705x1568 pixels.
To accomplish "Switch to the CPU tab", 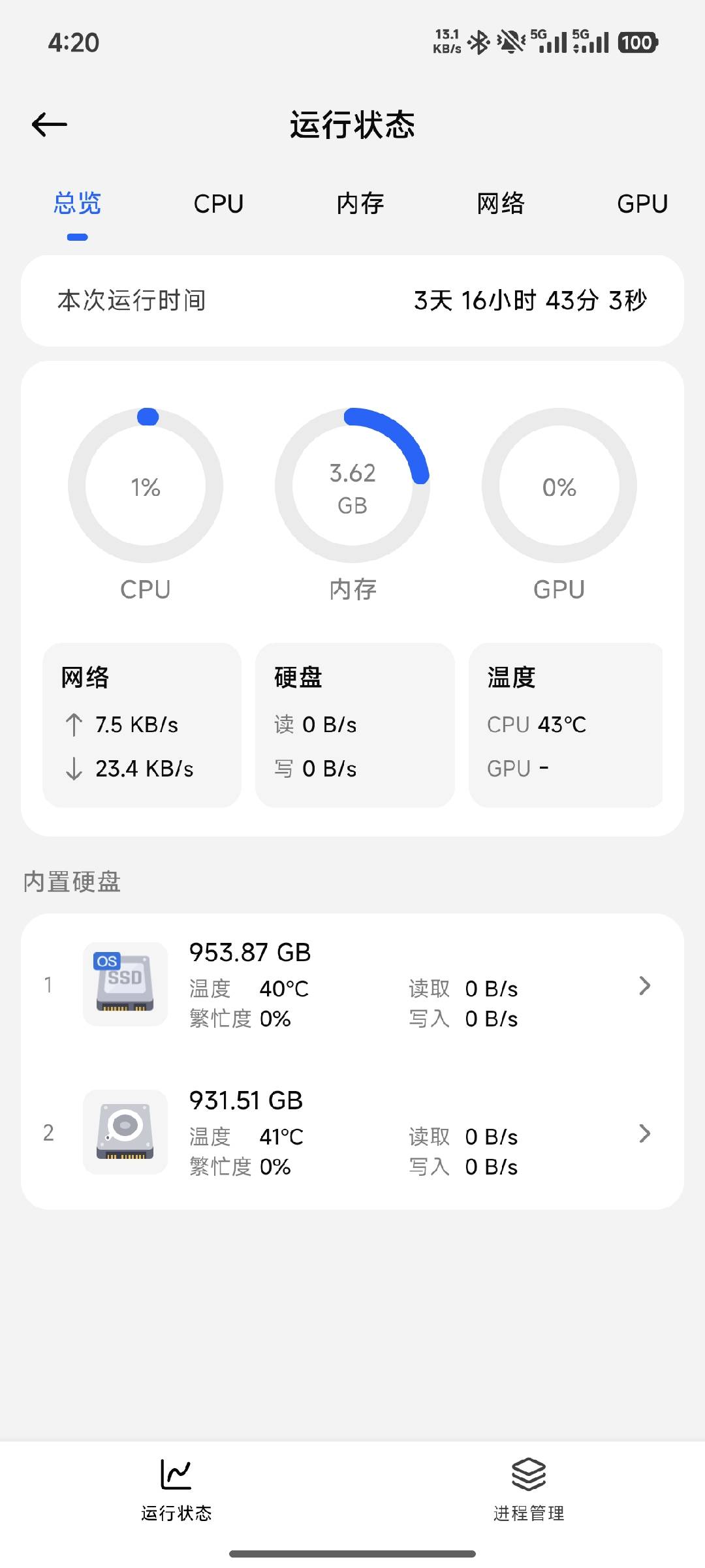I will coord(219,204).
